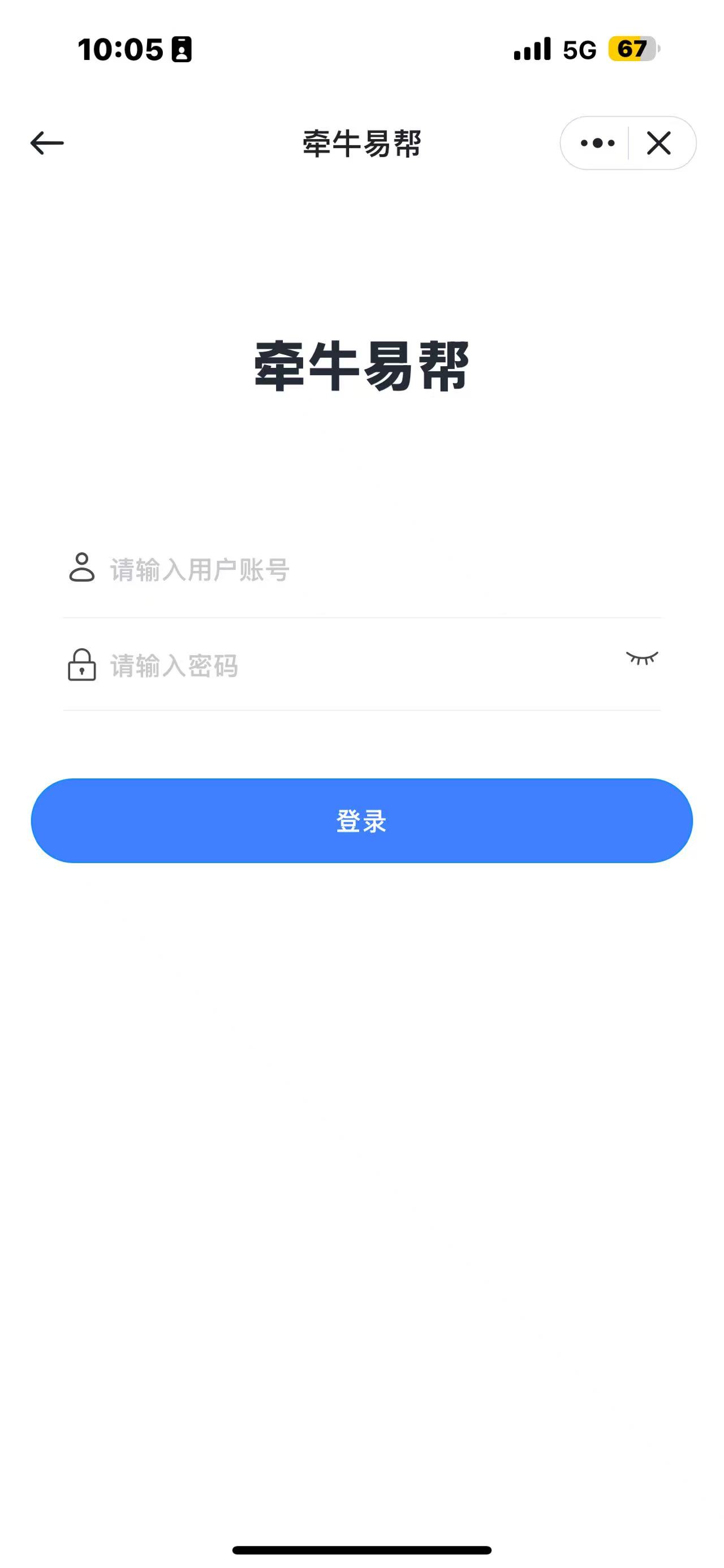Image resolution: width=724 pixels, height=1568 pixels.
Task: Tap the closed-eye icon in password row
Action: pyautogui.click(x=643, y=659)
